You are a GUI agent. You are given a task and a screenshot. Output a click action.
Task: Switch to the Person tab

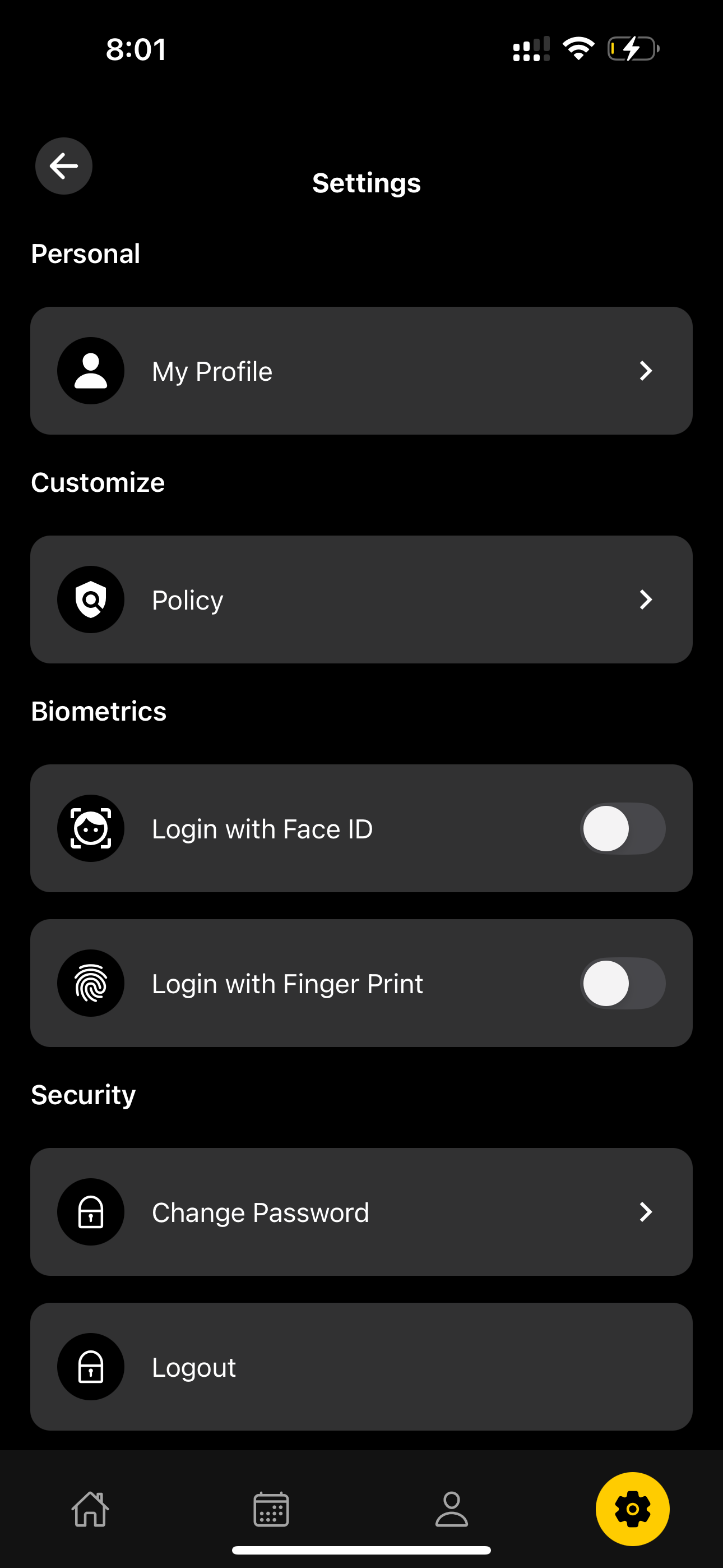[452, 1509]
